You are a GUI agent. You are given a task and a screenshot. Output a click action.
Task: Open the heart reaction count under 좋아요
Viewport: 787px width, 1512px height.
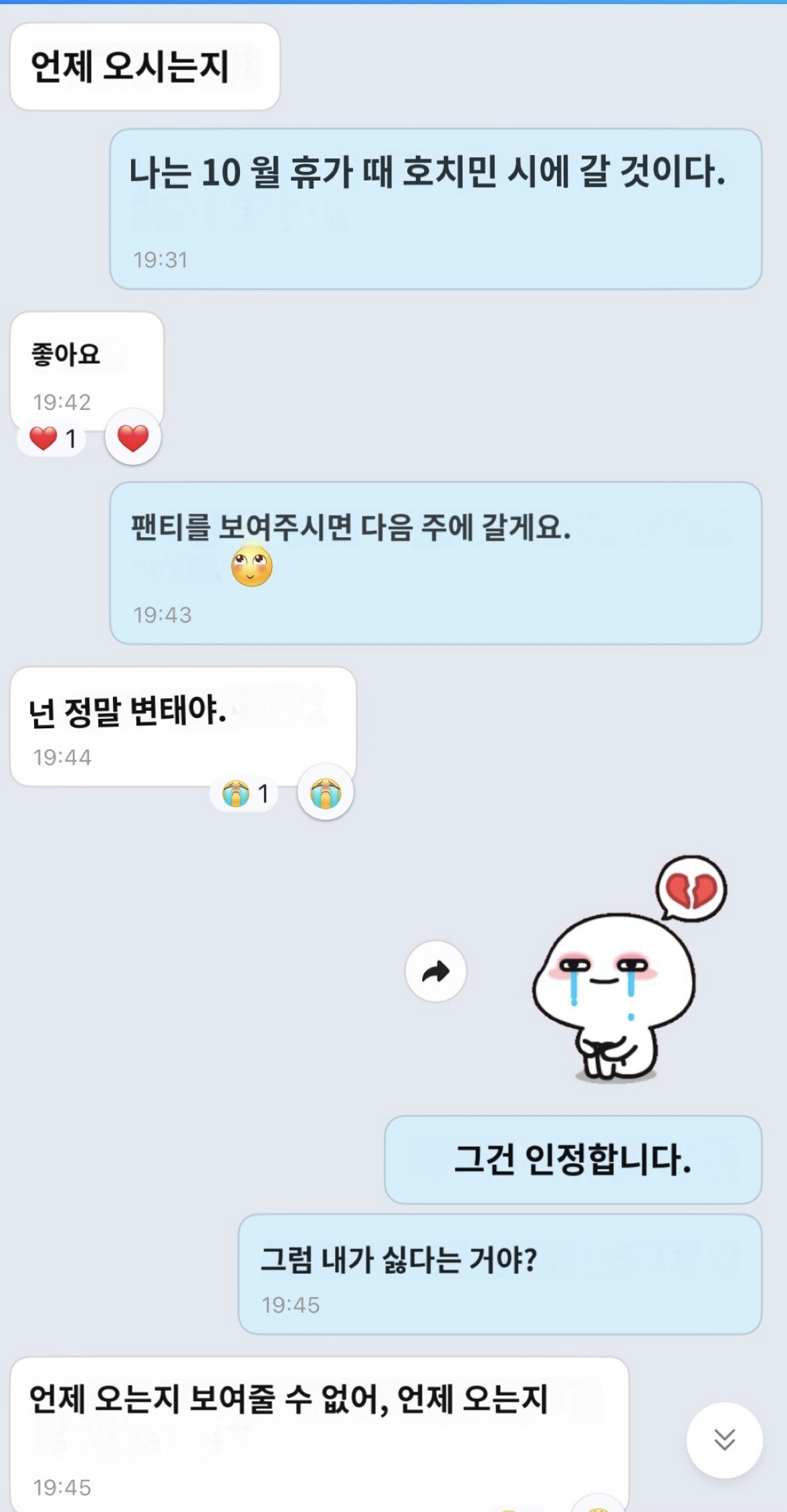pyautogui.click(x=52, y=439)
